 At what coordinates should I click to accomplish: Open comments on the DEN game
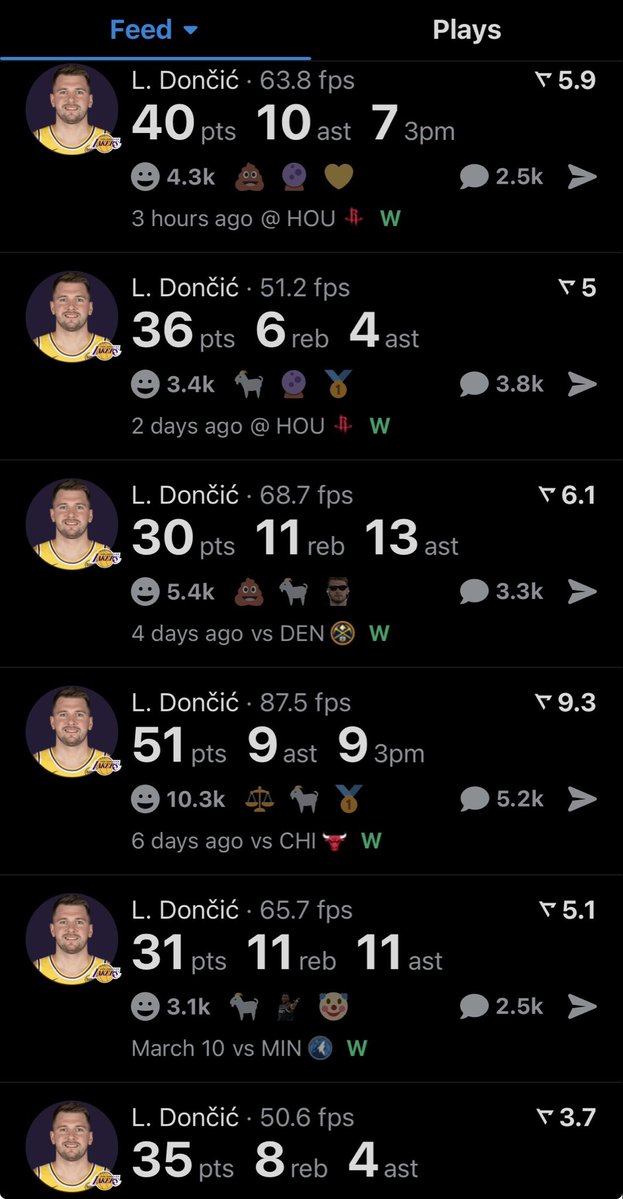502,591
